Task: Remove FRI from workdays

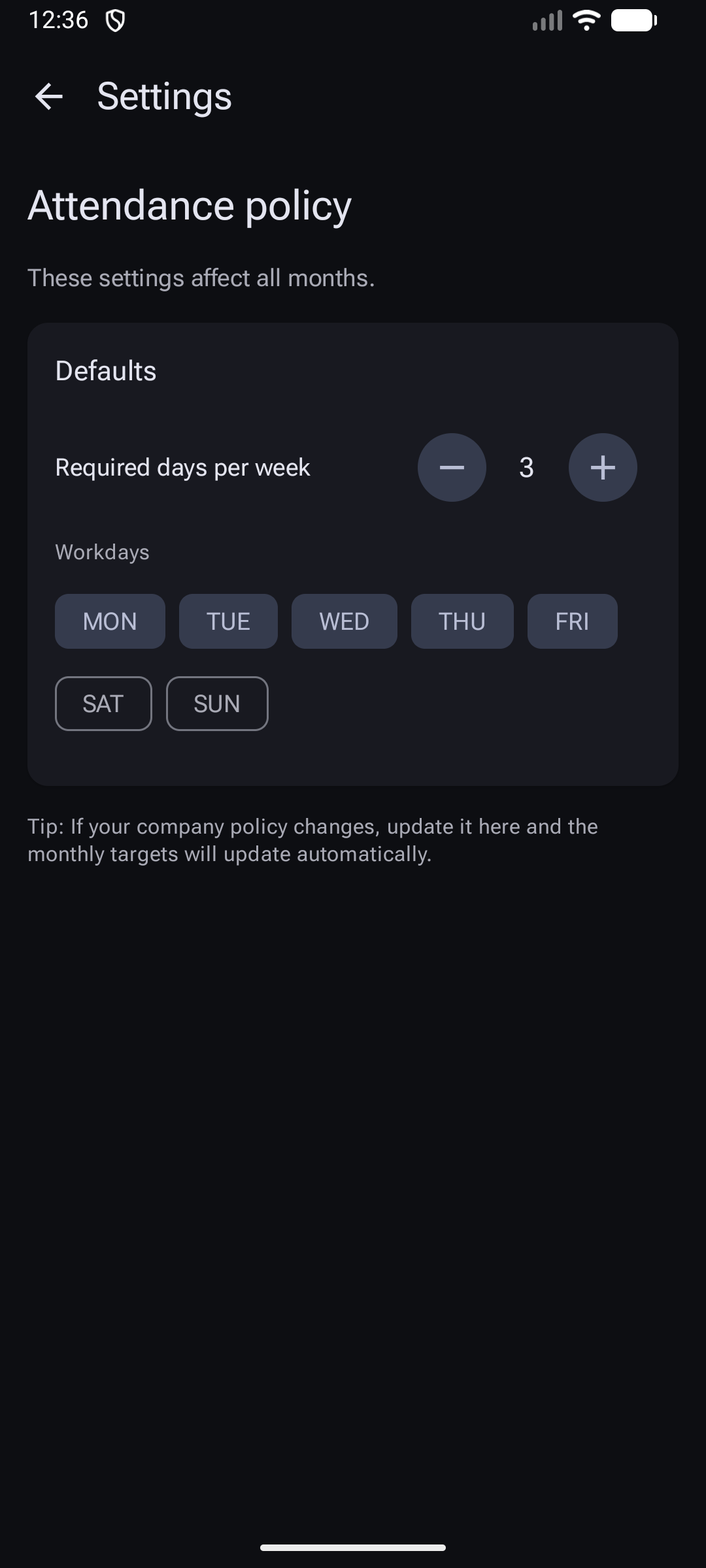Action: (572, 621)
